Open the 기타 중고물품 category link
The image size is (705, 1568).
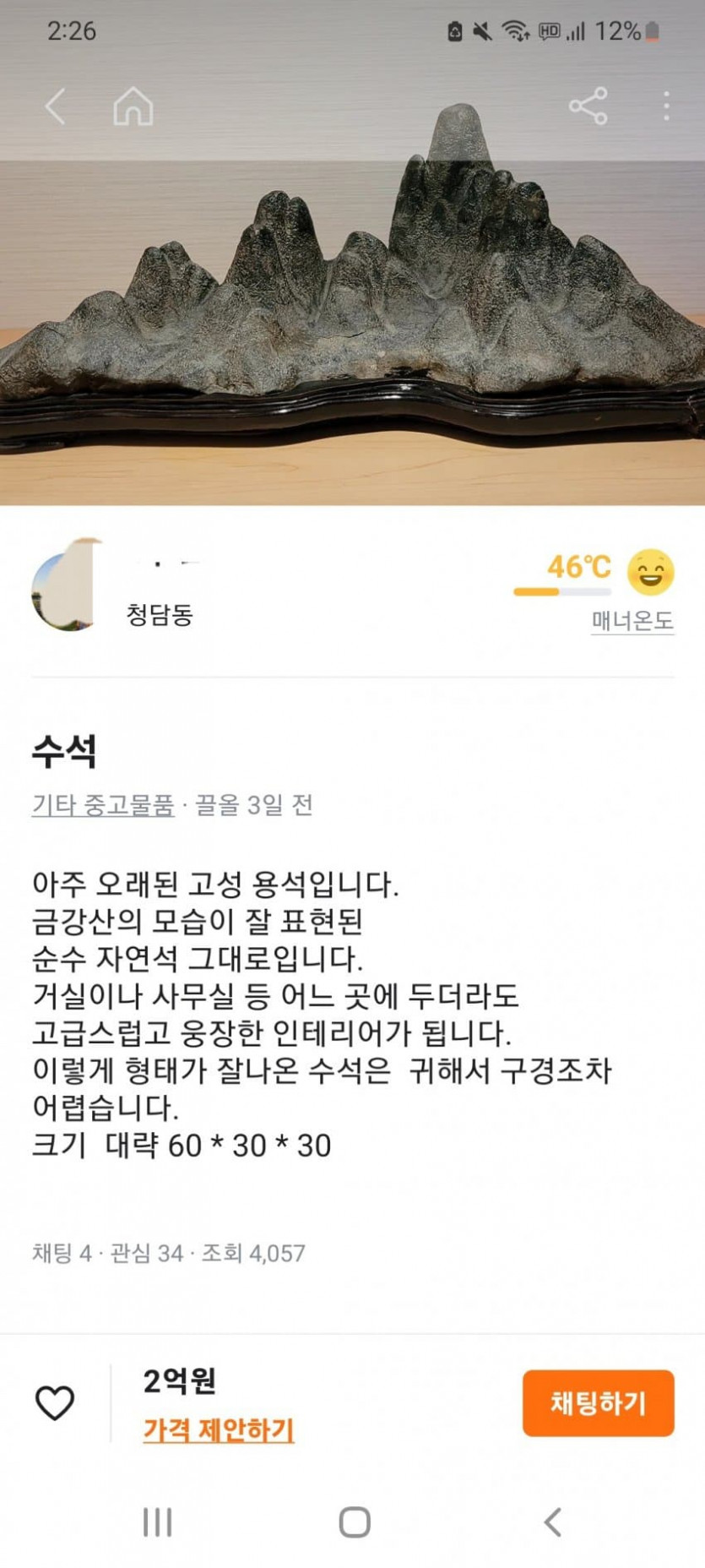(103, 805)
